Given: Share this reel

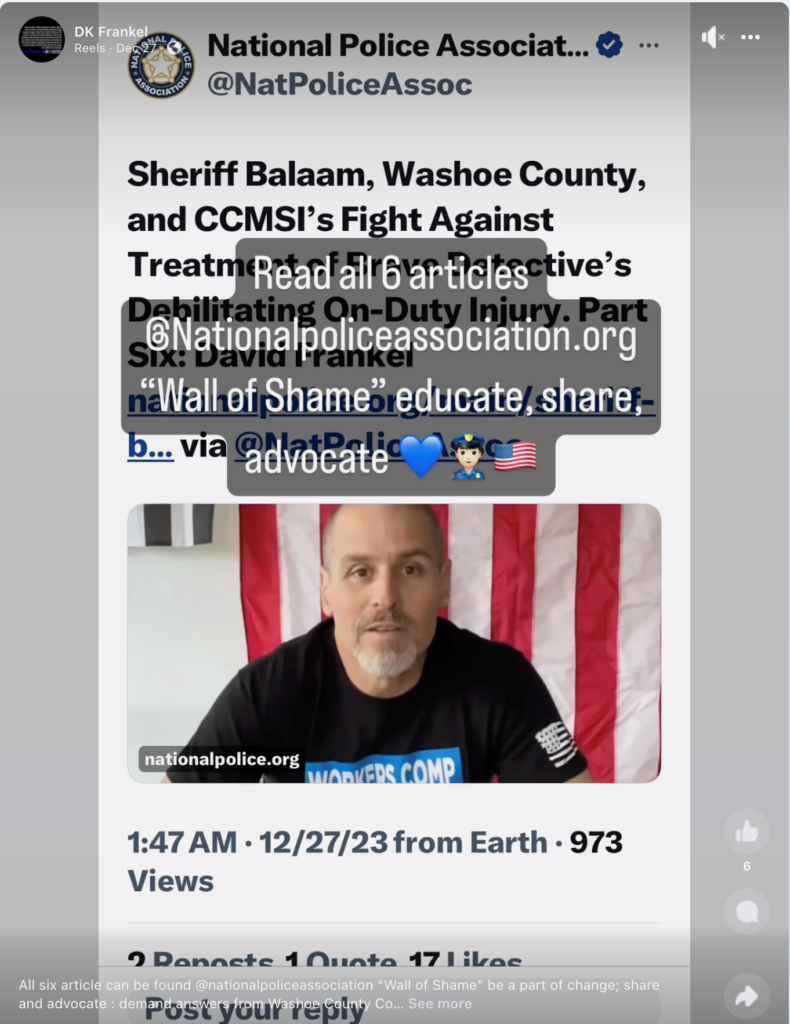Looking at the screenshot, I should [x=746, y=995].
